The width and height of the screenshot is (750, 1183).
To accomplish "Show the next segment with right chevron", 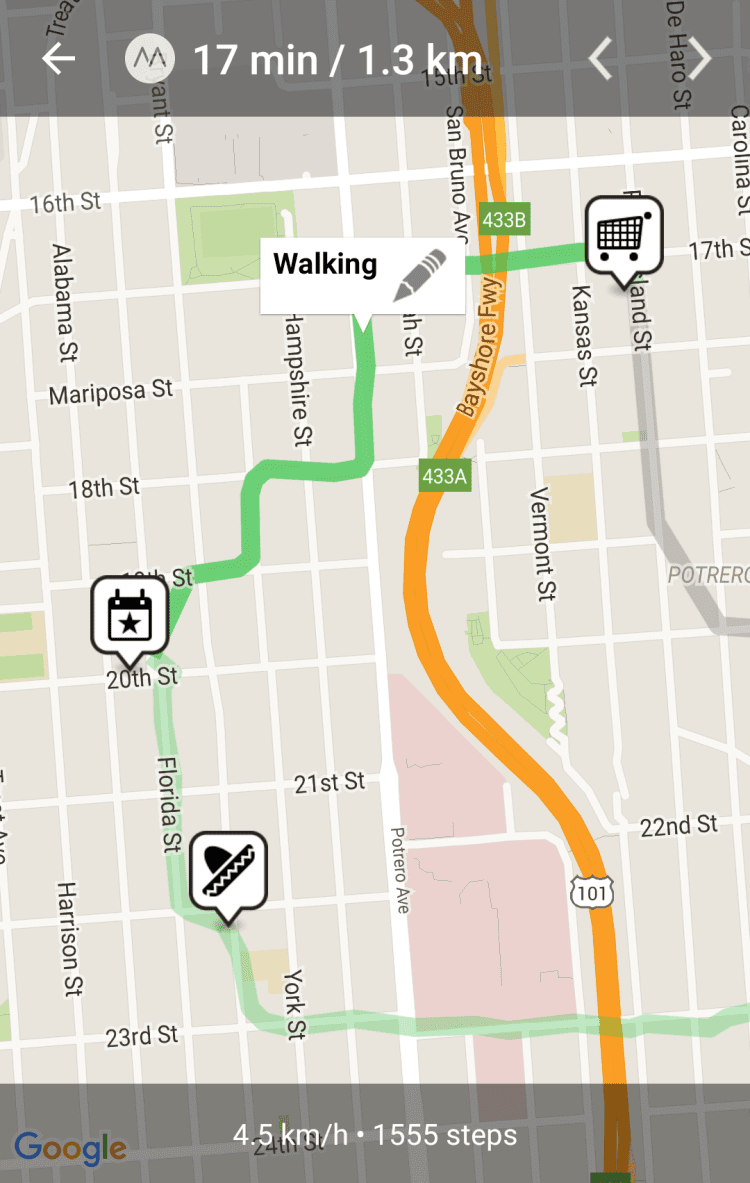I will coord(699,59).
